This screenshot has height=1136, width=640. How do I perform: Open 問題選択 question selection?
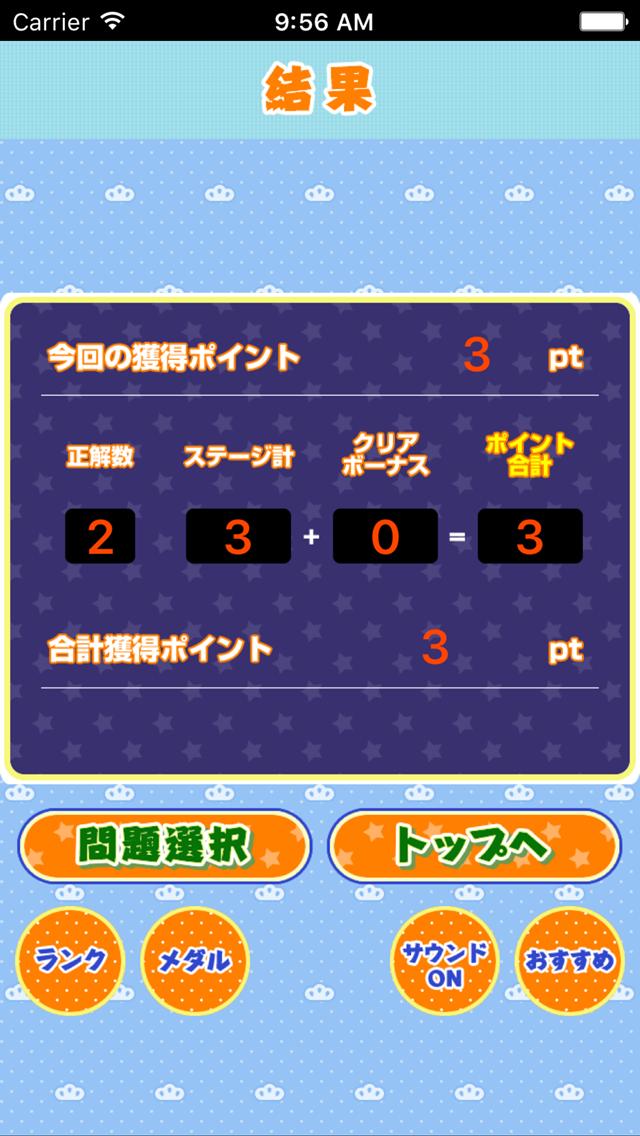tap(165, 846)
